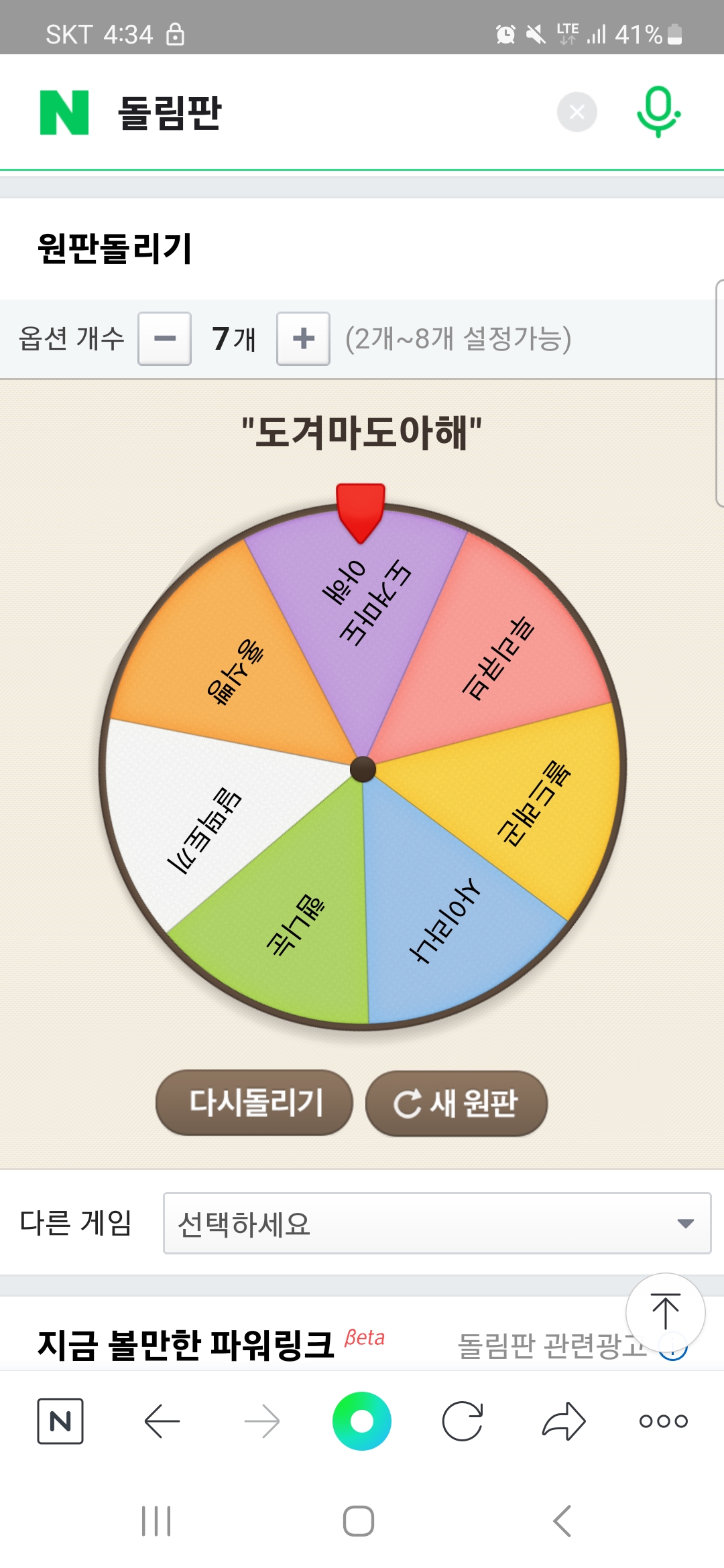Screen dimensions: 724x1568
Task: Create a new wheel with 새 원판
Action: 457,1103
